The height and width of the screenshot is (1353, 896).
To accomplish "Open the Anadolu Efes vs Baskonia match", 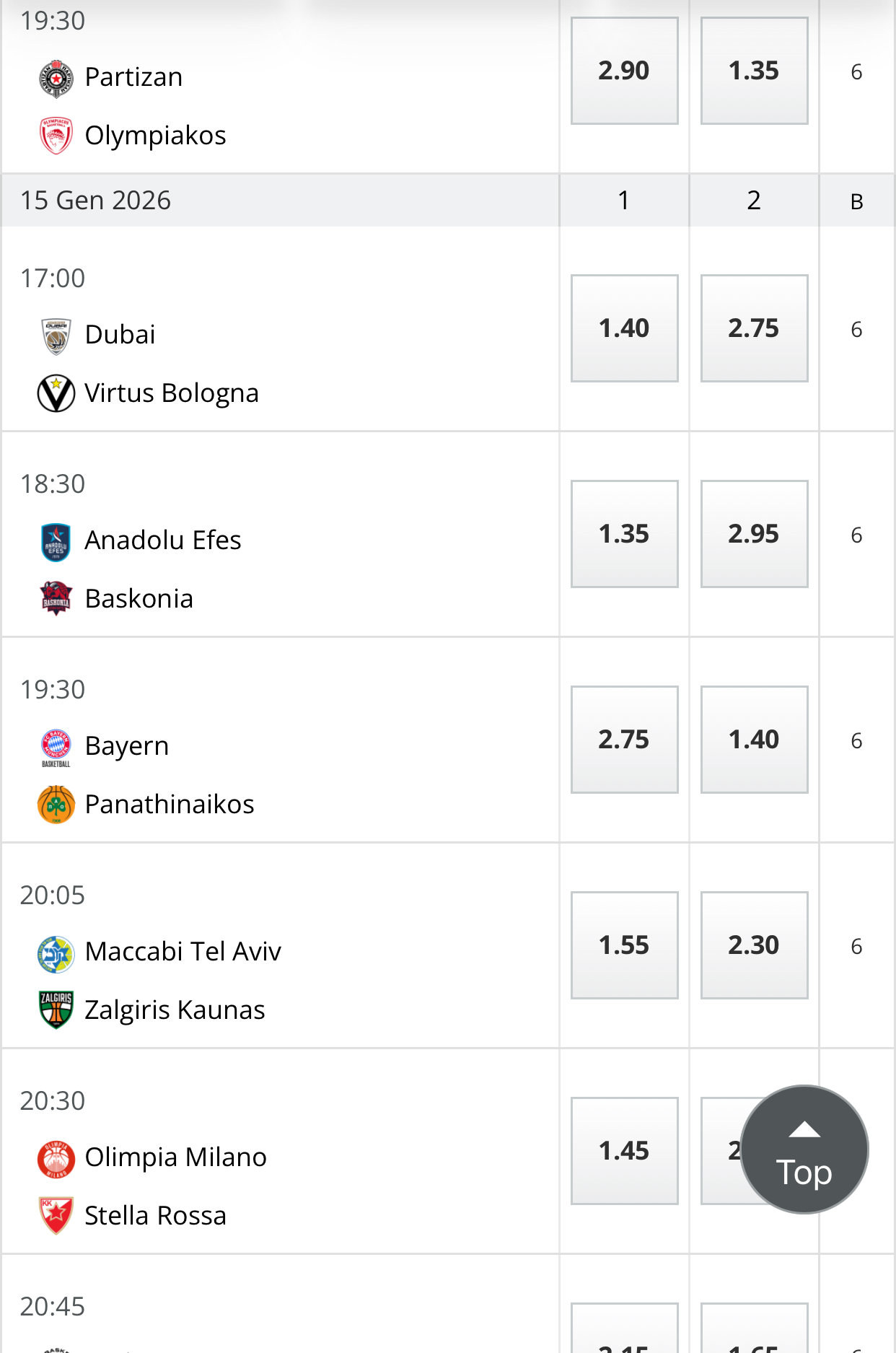I will (x=163, y=569).
